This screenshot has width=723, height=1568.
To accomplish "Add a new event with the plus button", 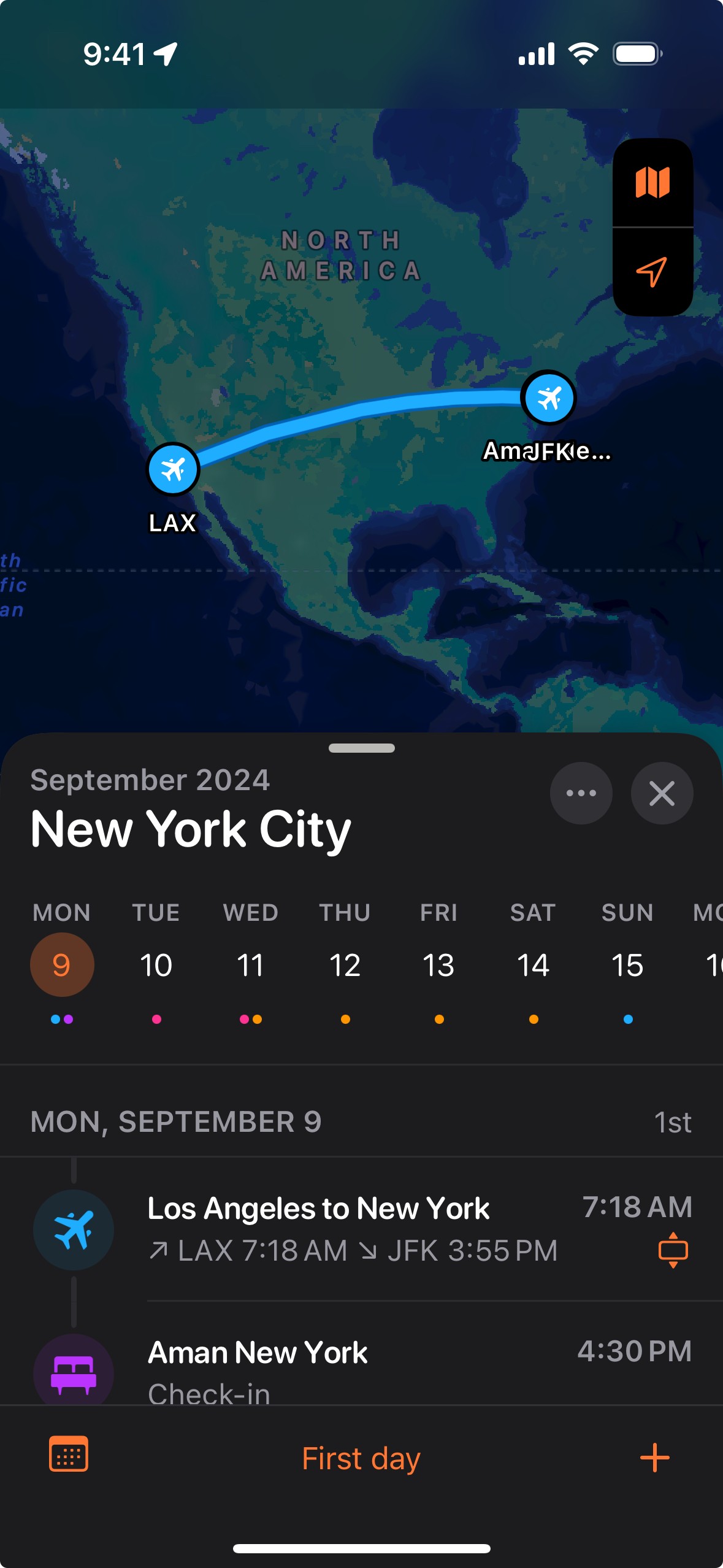I will [654, 1459].
